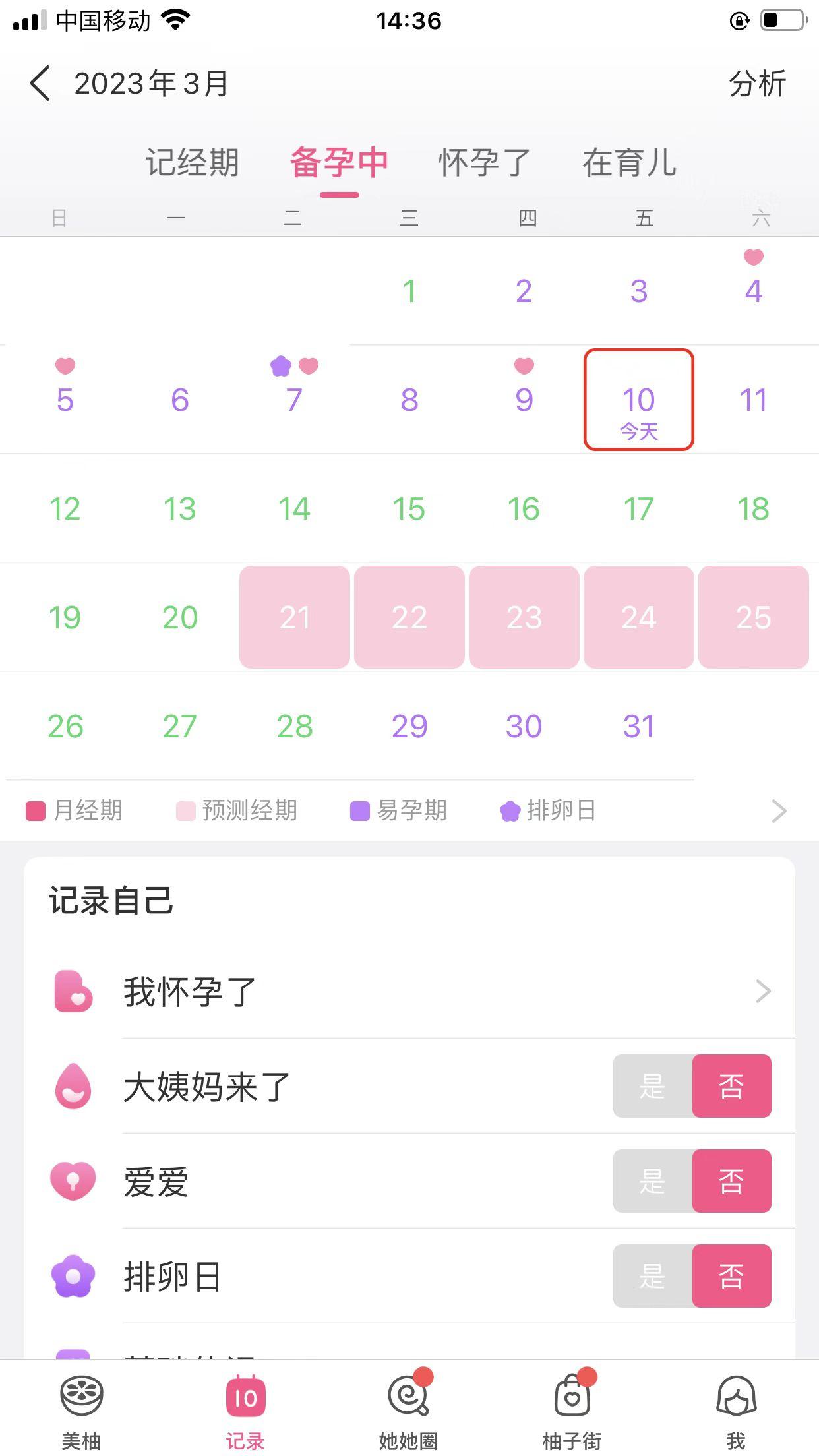Select March 21 predicted period day
The width and height of the screenshot is (819, 1456).
pyautogui.click(x=294, y=617)
